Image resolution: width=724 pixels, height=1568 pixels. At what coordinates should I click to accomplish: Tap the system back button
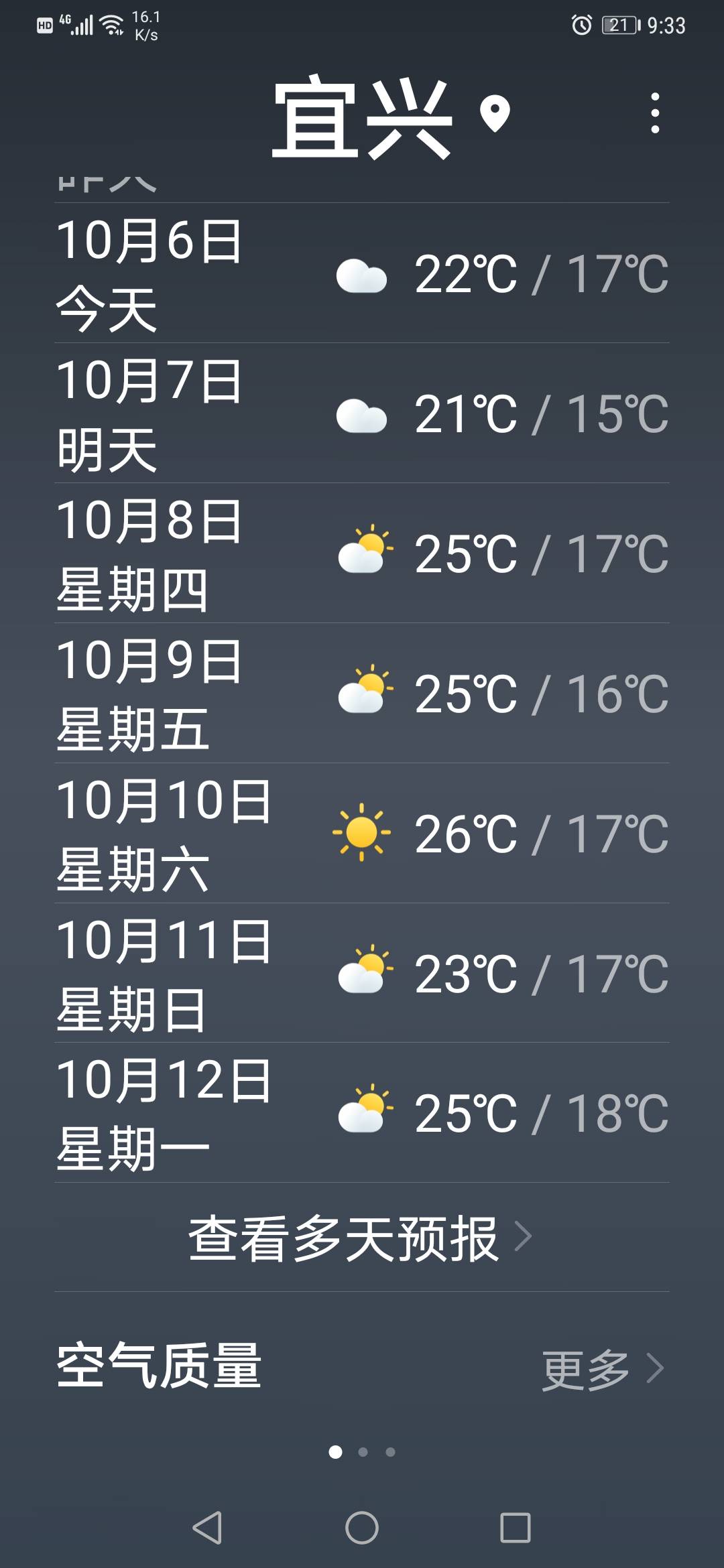click(207, 1528)
